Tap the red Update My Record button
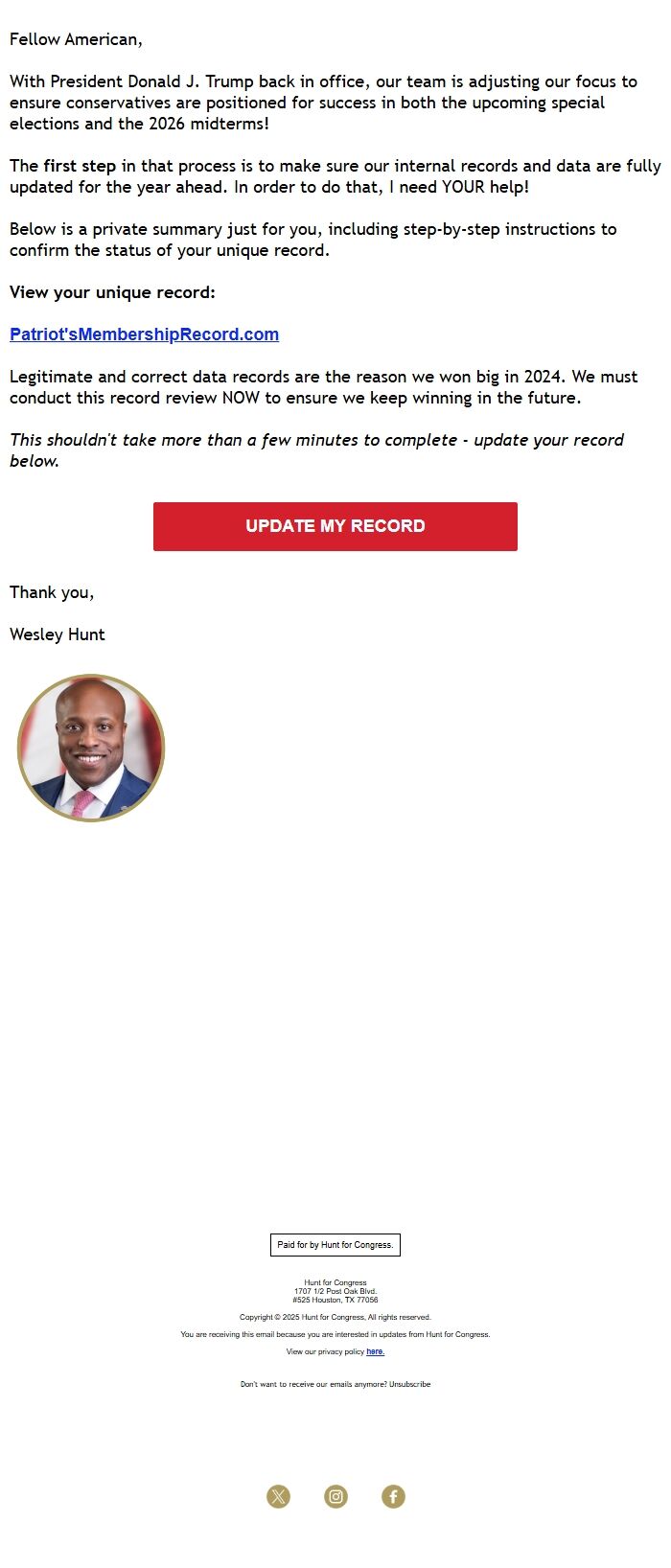 335,526
